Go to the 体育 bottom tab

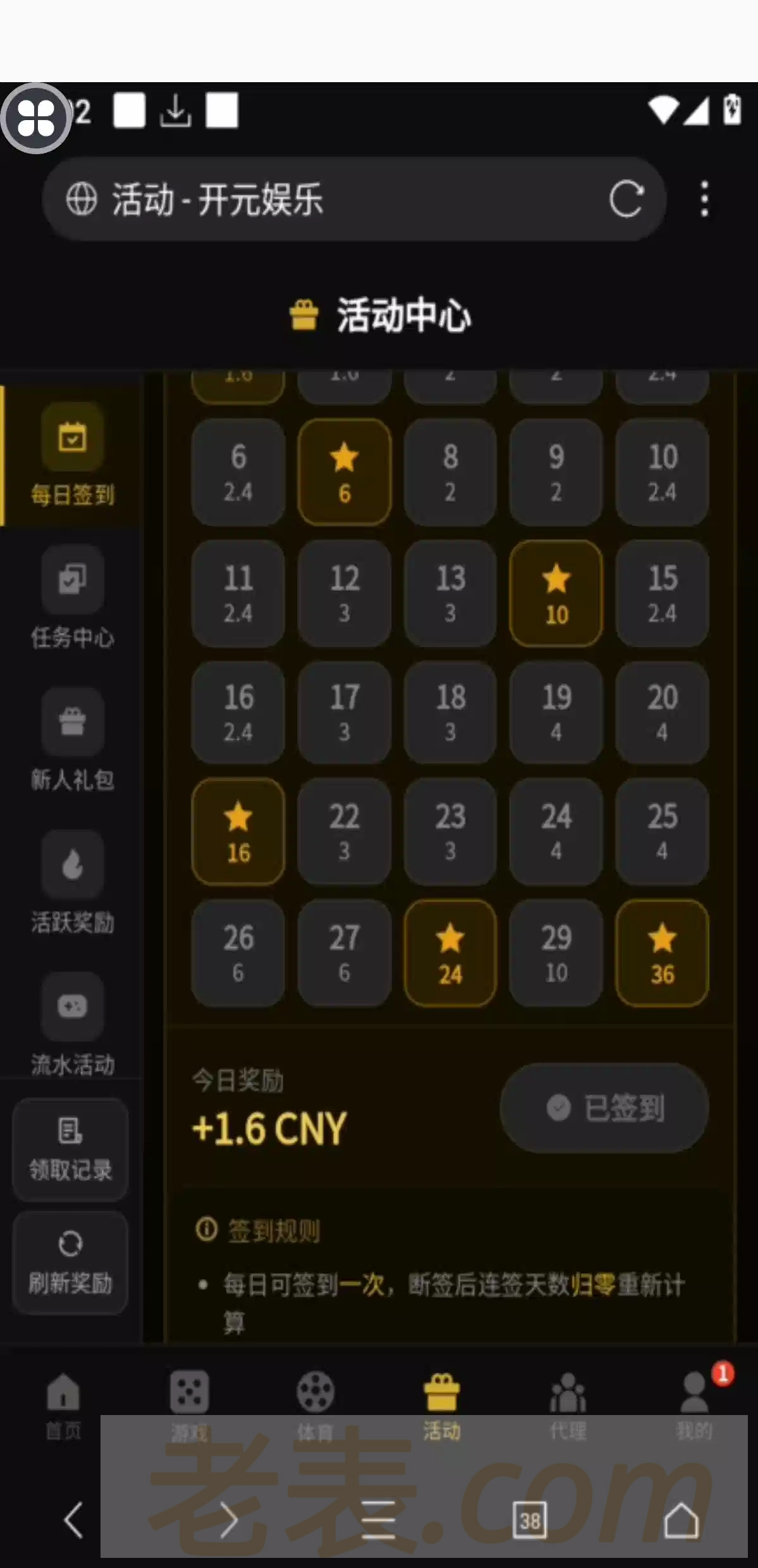coord(315,1404)
